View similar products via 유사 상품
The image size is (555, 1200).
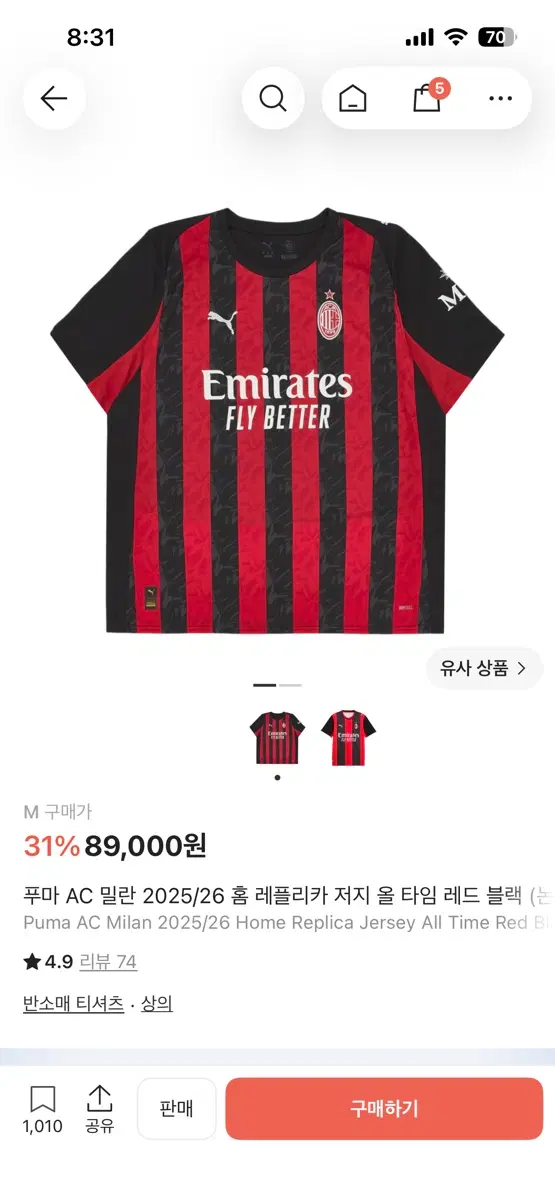click(484, 669)
